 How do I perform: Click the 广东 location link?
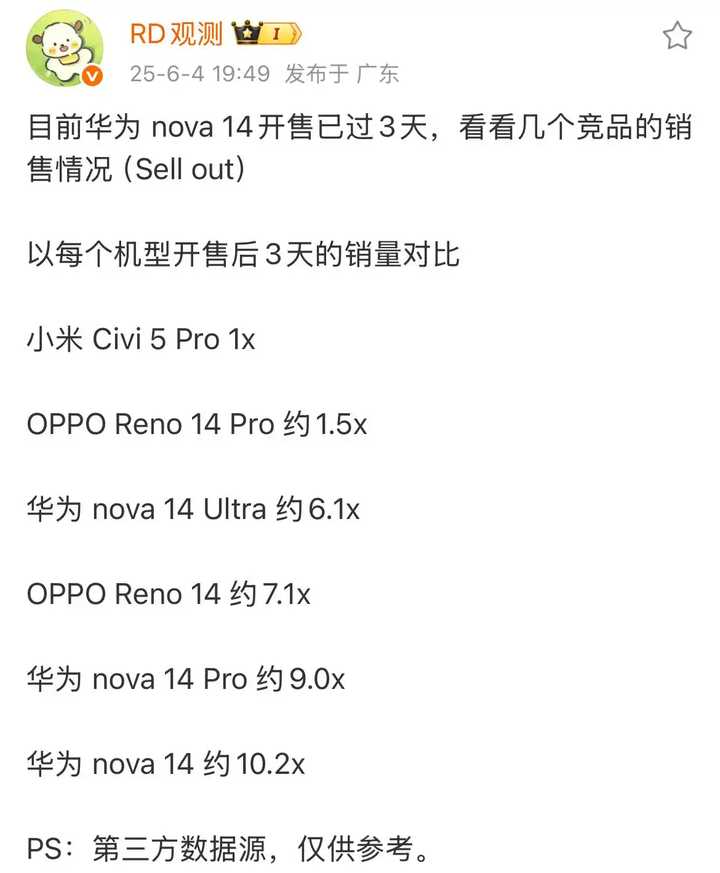tap(380, 72)
